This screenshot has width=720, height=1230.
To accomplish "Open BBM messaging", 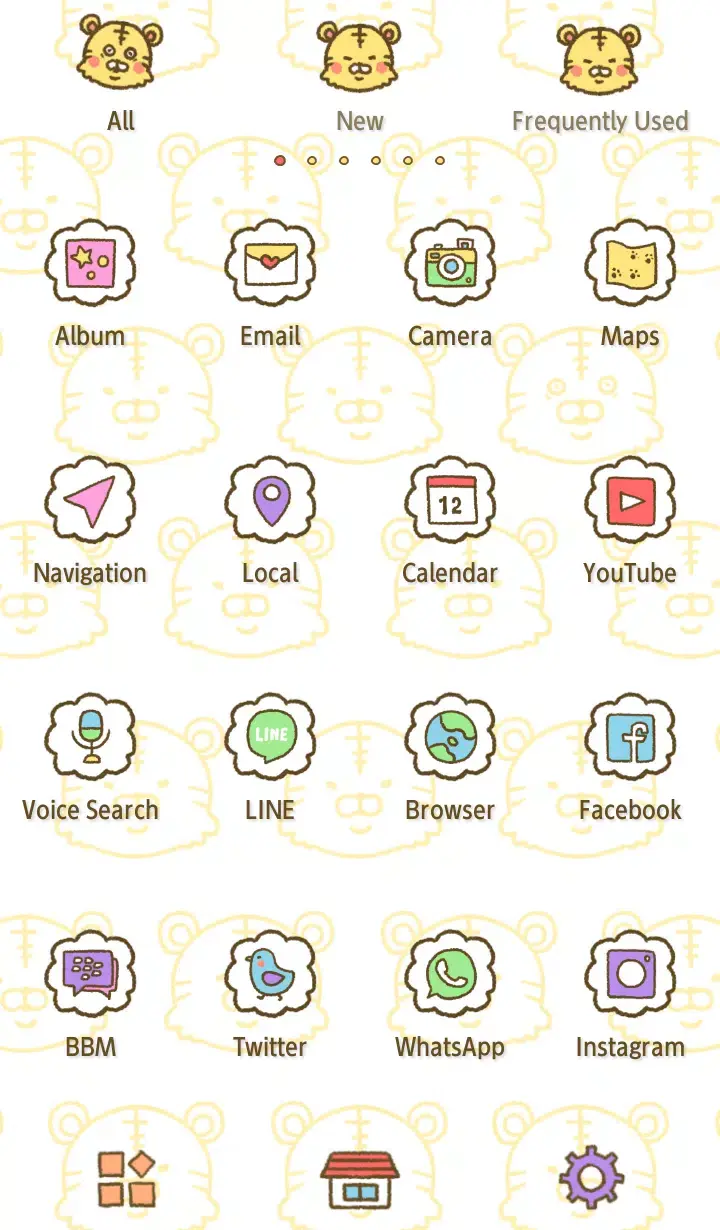I will tap(90, 973).
